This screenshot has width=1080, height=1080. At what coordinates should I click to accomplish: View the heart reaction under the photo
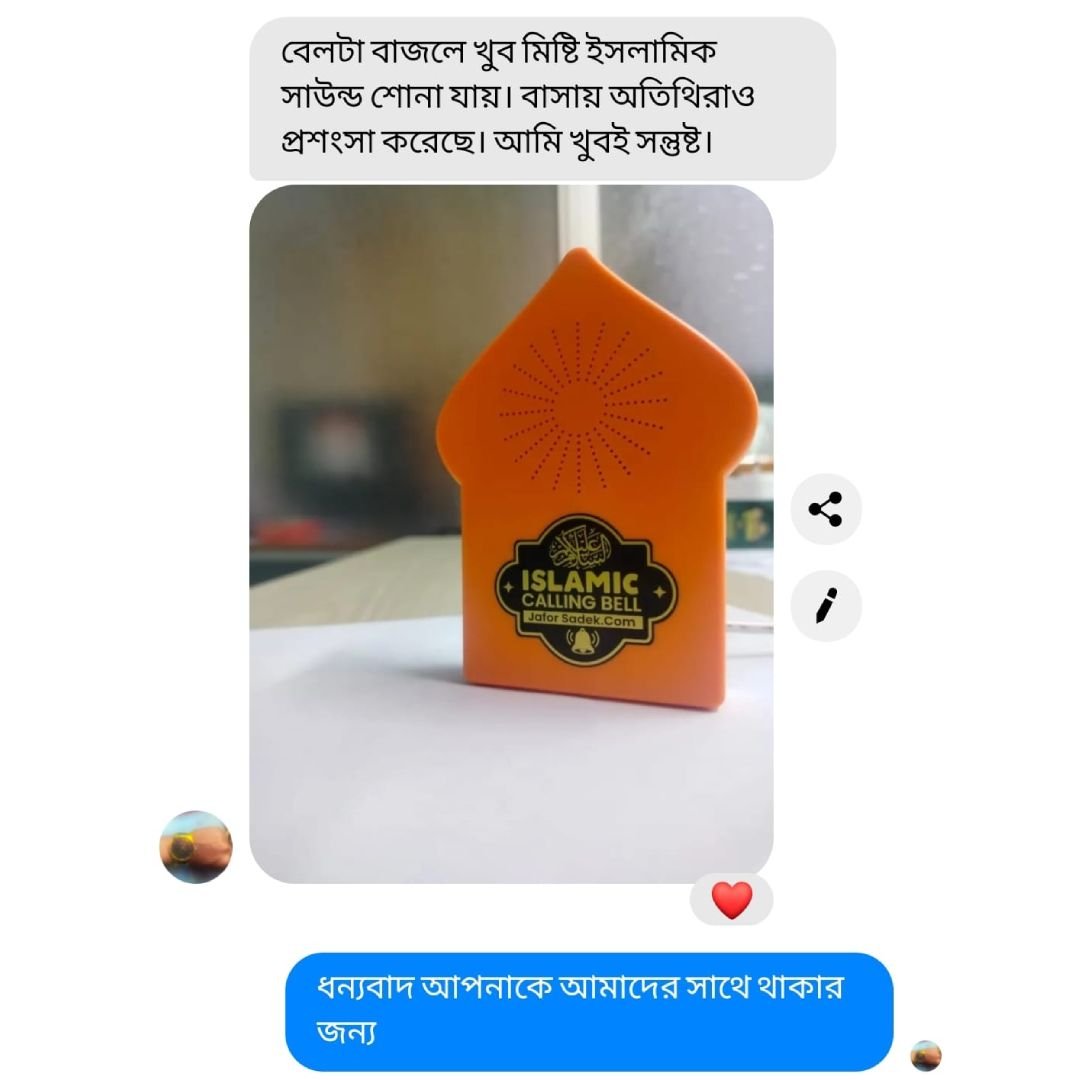tap(731, 900)
